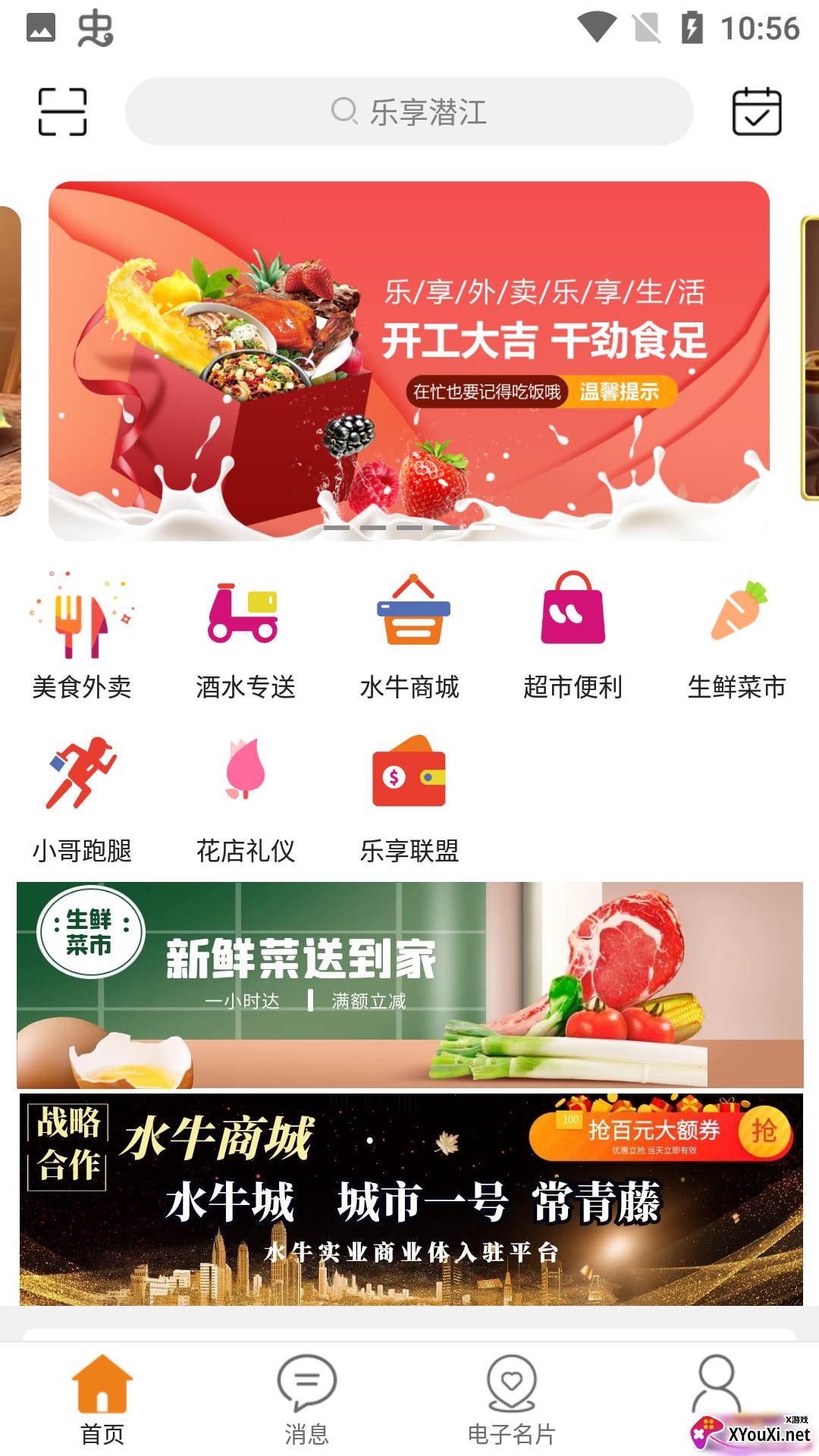Viewport: 819px width, 1456px height.
Task: Open the profile tab
Action: pyautogui.click(x=717, y=1388)
